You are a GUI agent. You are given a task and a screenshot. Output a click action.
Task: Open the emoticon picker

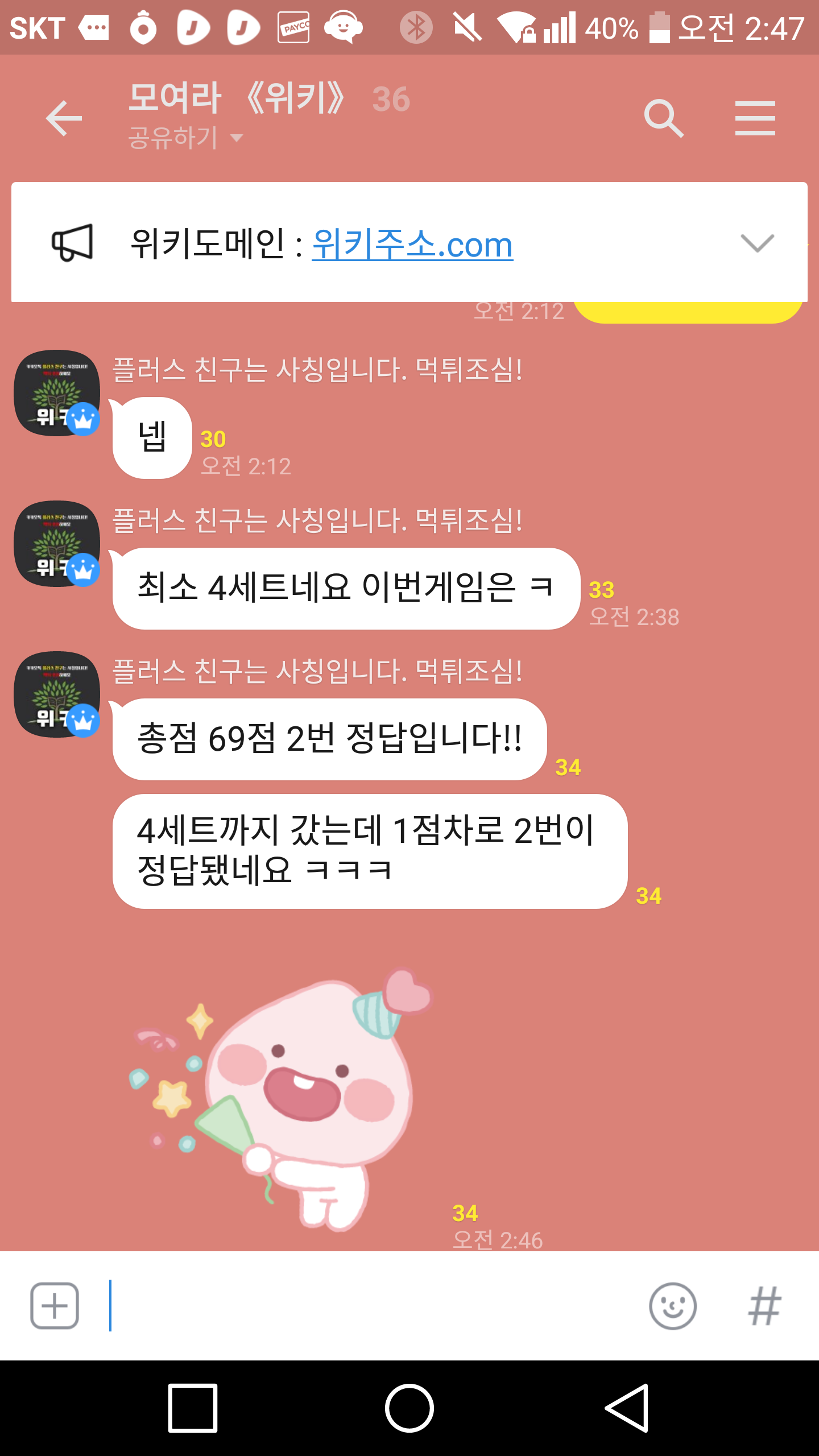coord(673,1306)
